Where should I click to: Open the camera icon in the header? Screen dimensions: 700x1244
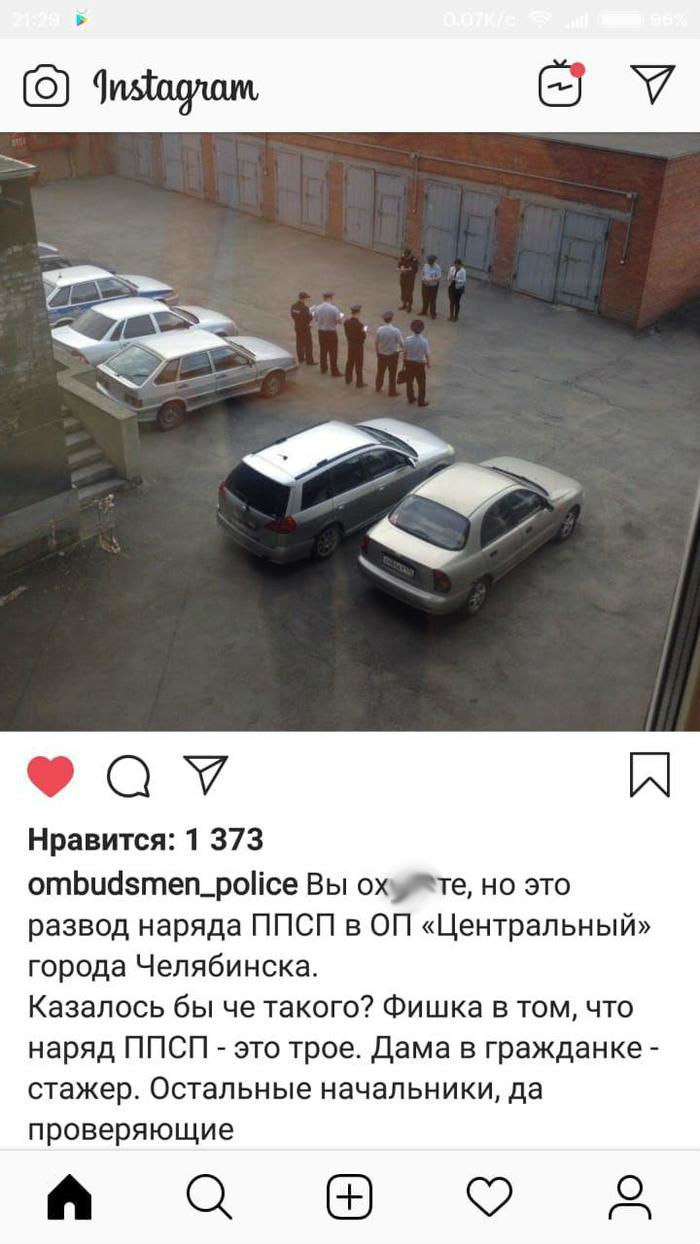46,86
